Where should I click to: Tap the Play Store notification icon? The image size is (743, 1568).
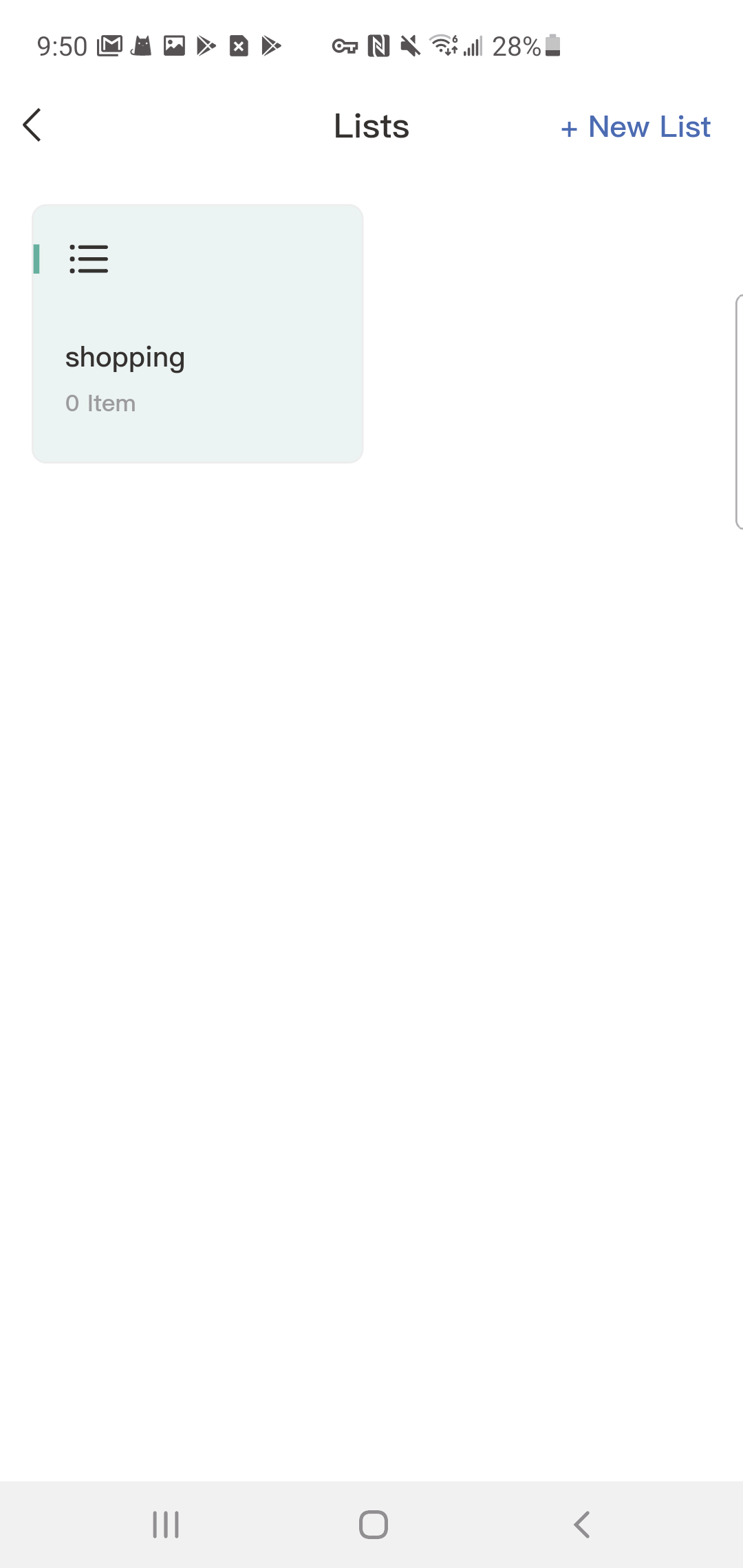tap(206, 46)
